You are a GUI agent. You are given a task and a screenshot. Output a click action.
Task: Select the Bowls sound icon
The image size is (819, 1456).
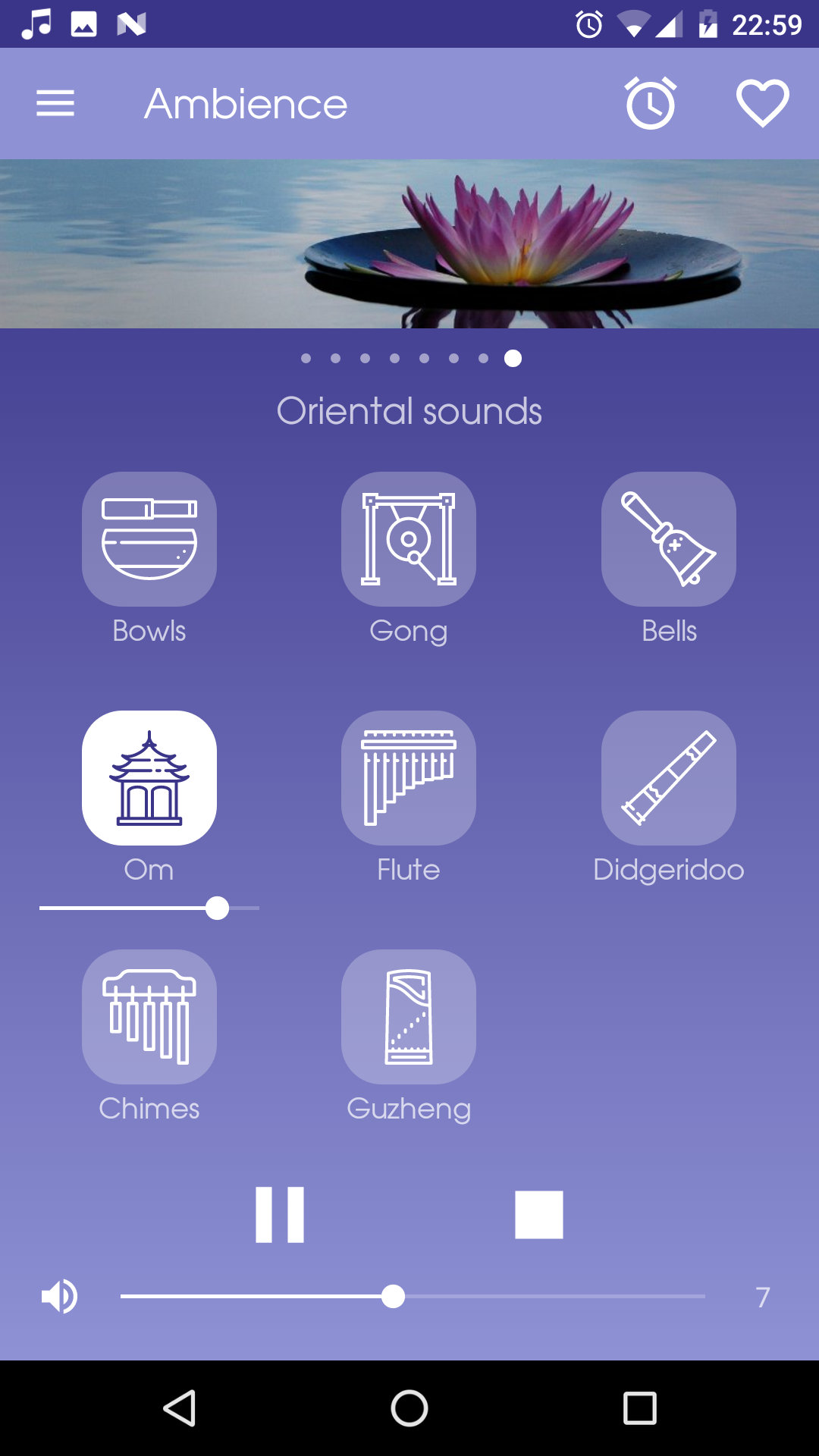[x=149, y=538]
